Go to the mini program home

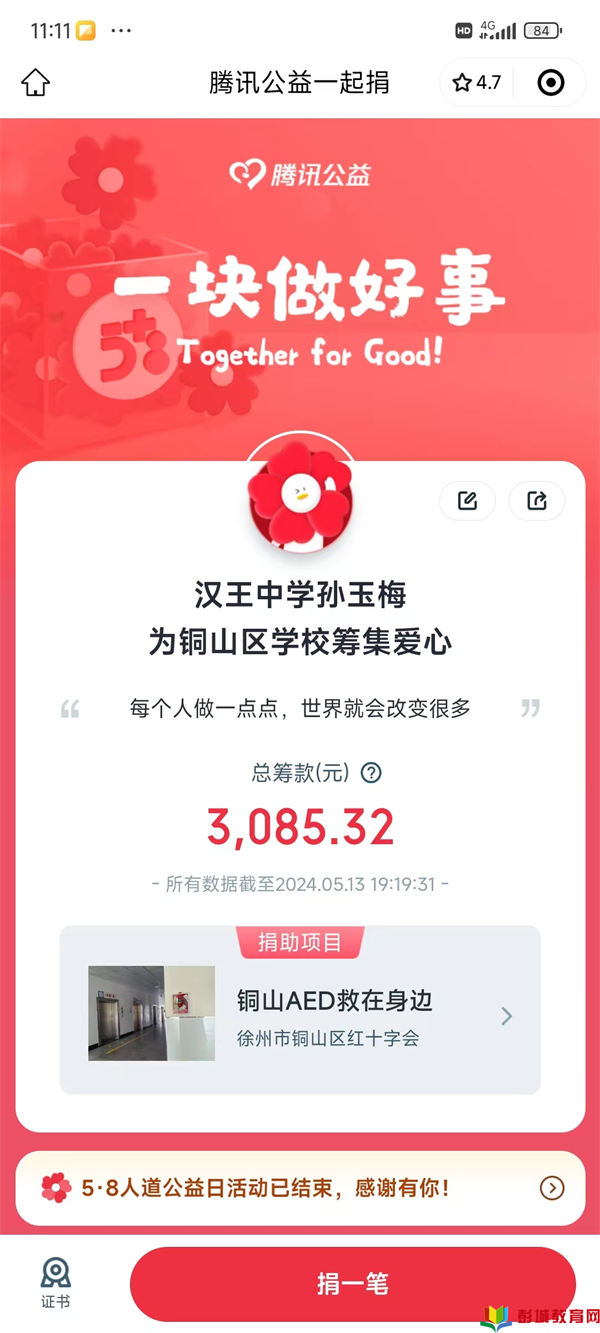pos(35,82)
